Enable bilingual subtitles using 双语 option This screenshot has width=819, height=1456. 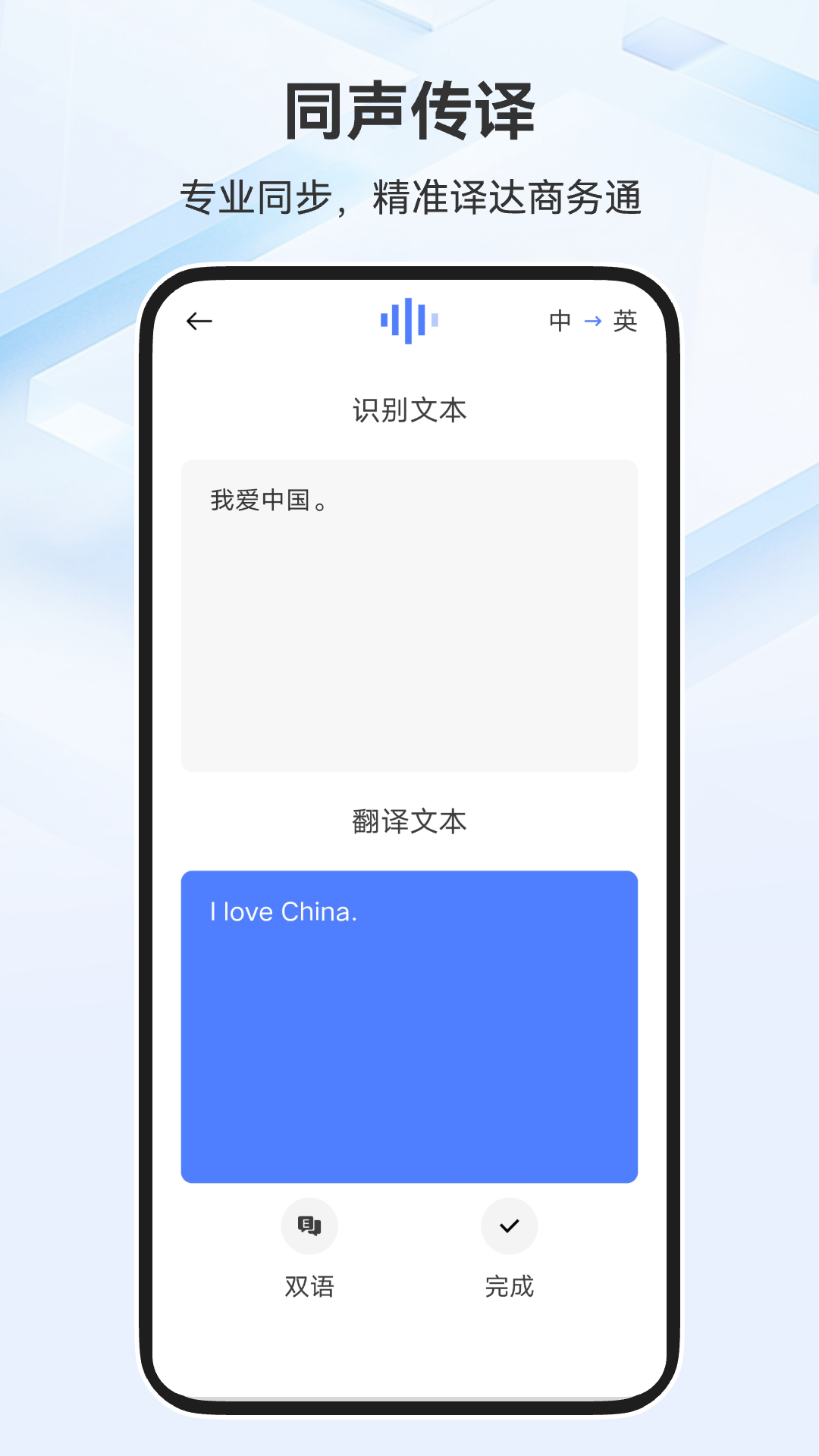(x=309, y=1286)
